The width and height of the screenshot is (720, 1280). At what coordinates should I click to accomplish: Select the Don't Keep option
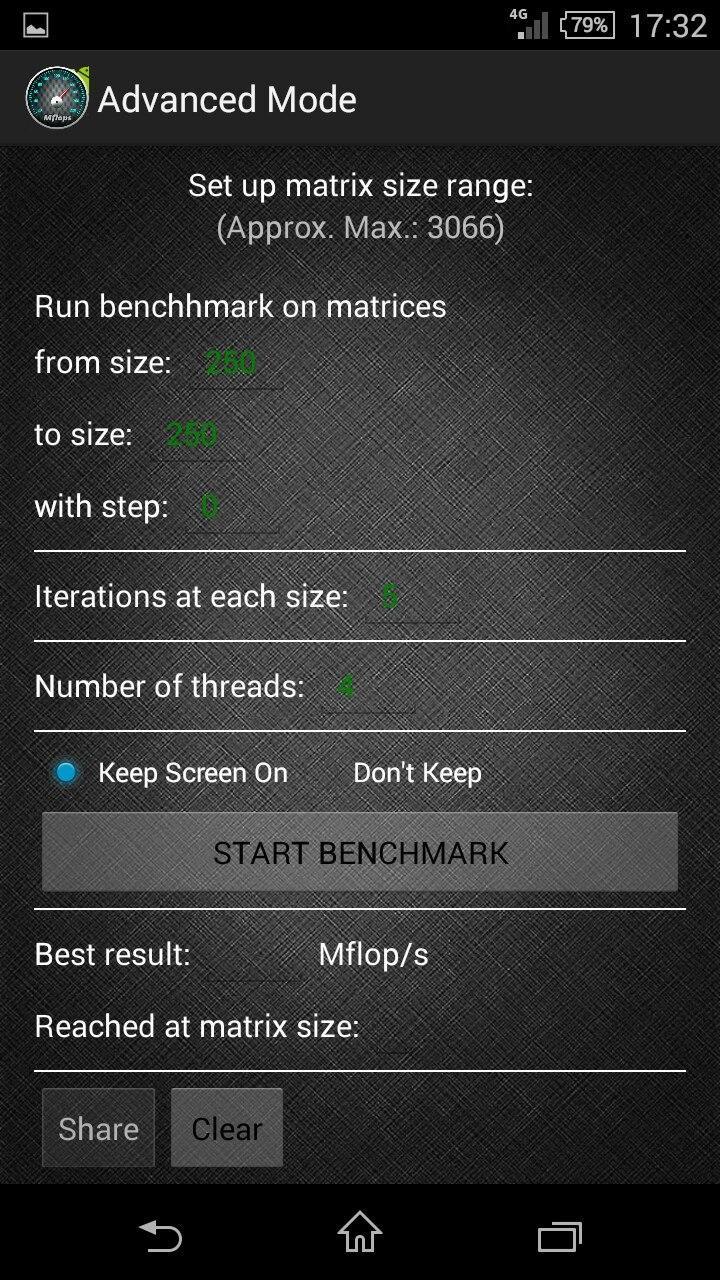pos(416,773)
